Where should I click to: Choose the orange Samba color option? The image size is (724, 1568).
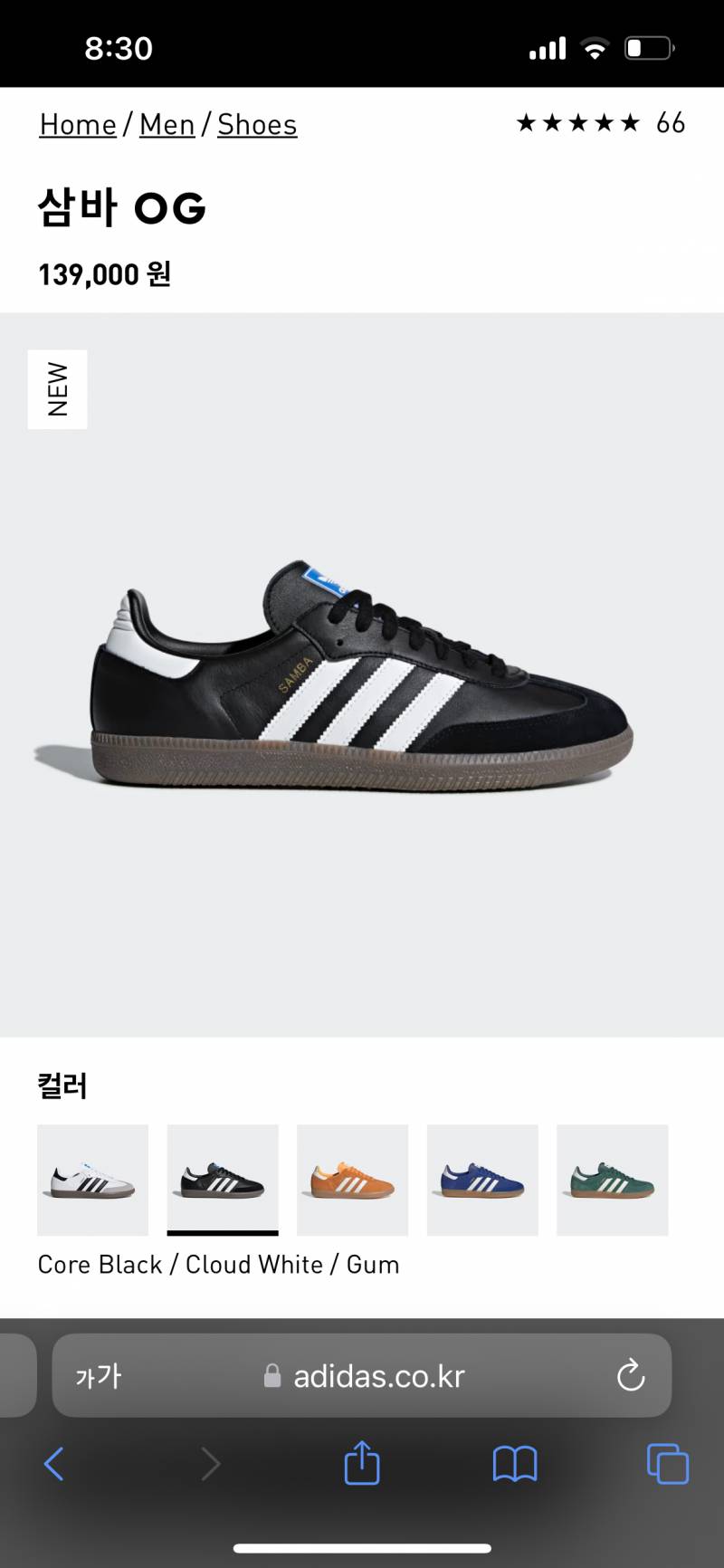352,1180
